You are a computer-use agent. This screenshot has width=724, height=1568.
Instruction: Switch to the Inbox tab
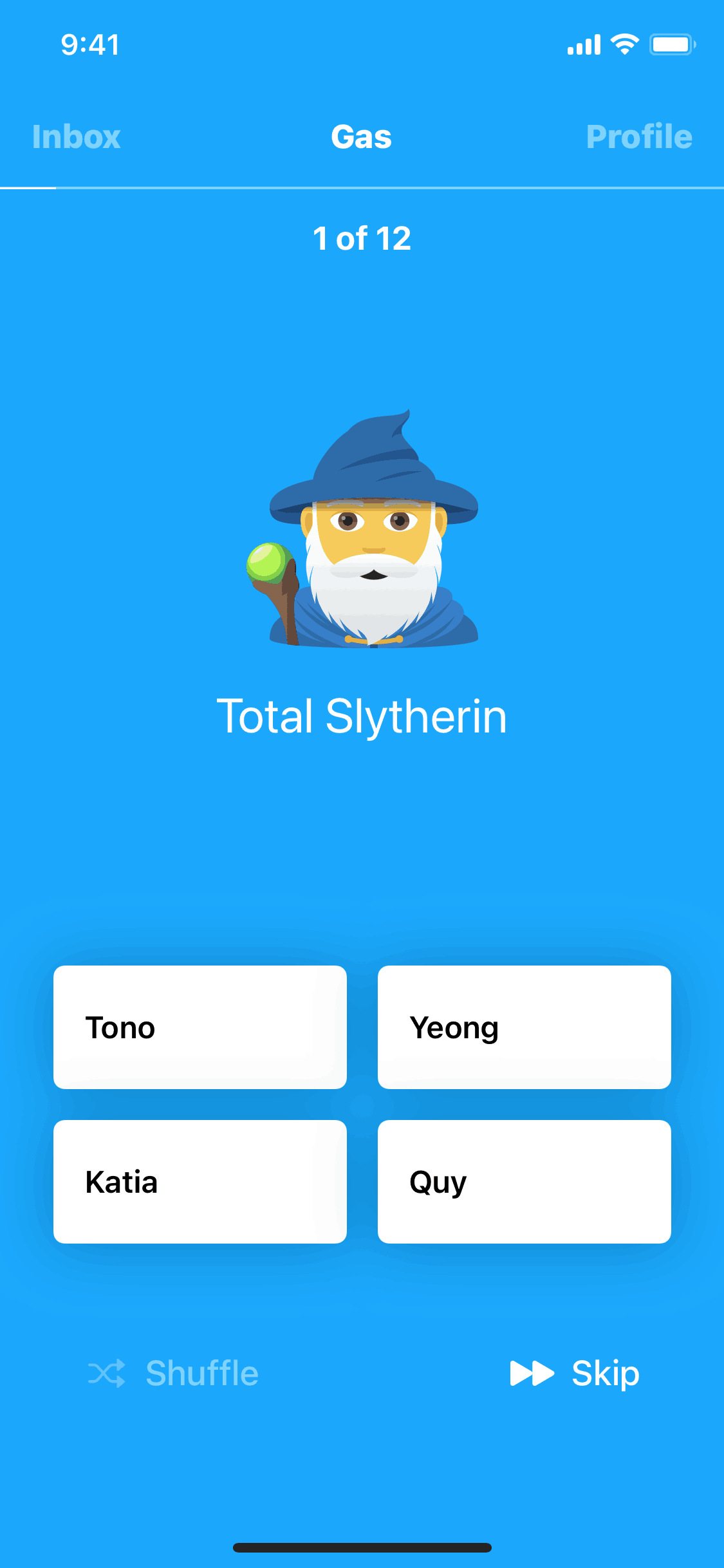pos(76,136)
